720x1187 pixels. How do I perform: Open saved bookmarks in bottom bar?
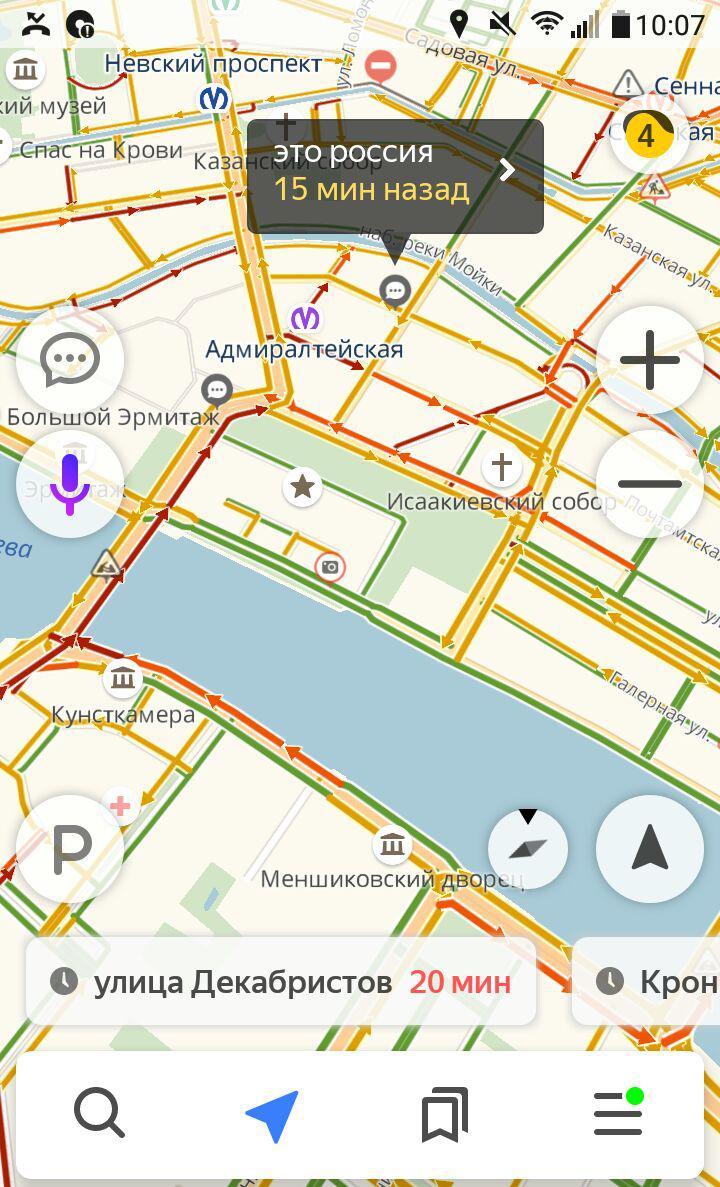click(x=445, y=1114)
